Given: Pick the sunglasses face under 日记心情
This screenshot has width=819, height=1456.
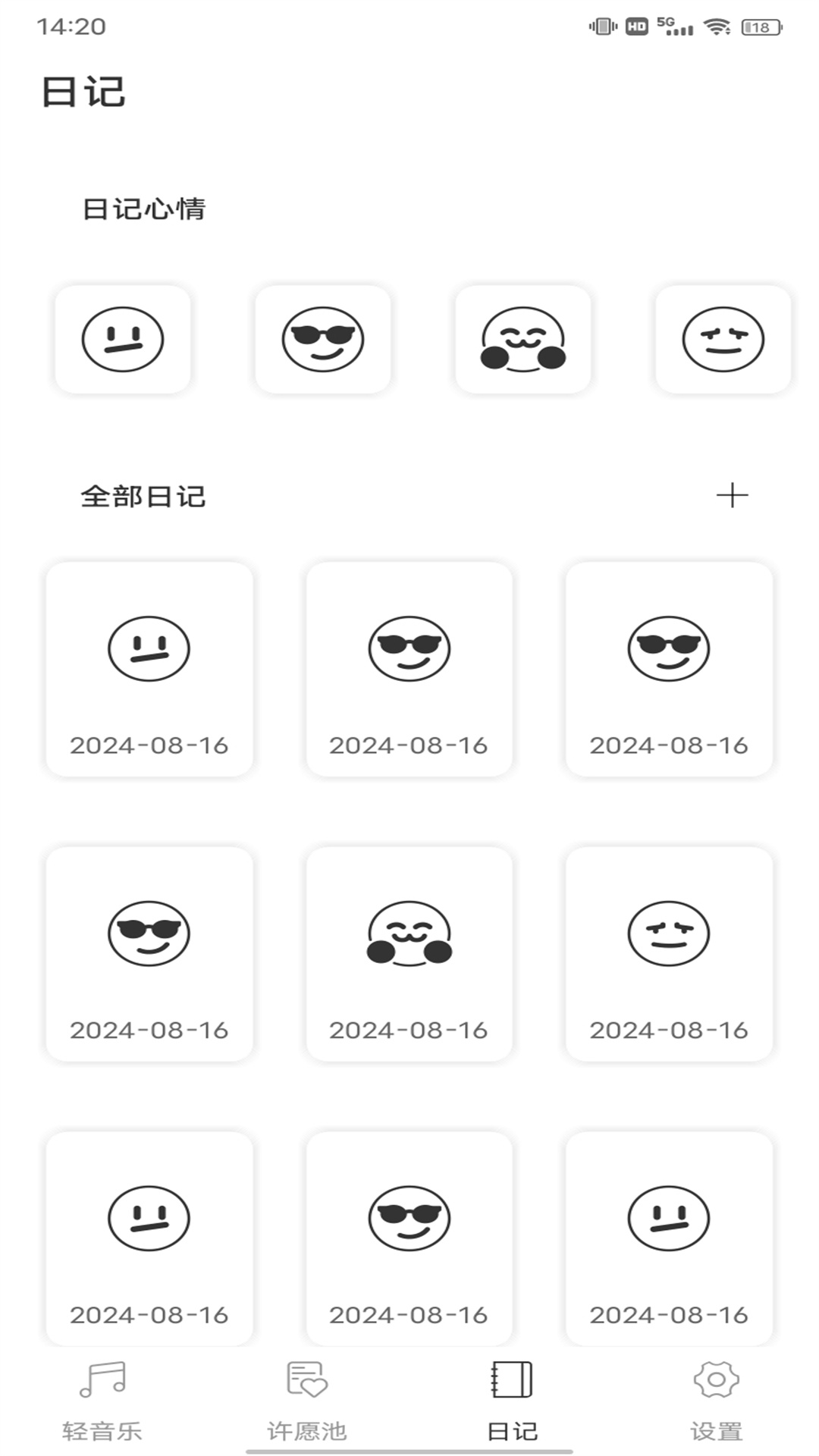Looking at the screenshot, I should [323, 339].
